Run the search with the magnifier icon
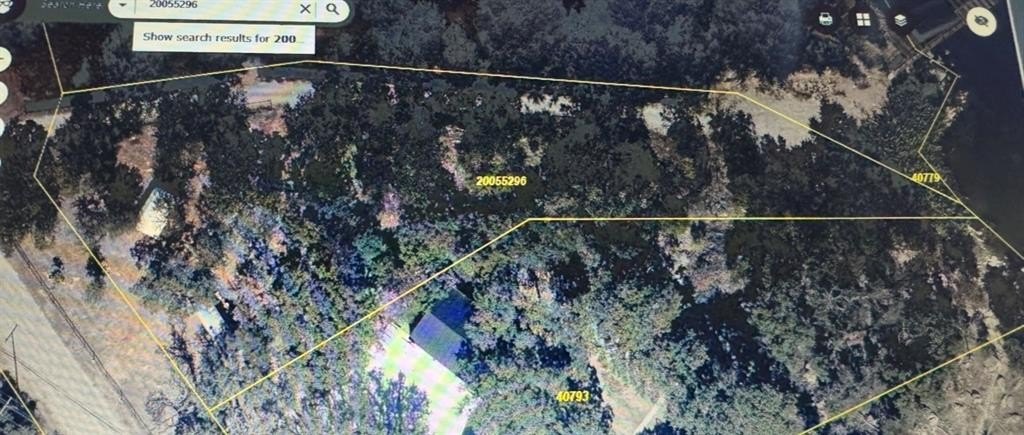 point(334,10)
